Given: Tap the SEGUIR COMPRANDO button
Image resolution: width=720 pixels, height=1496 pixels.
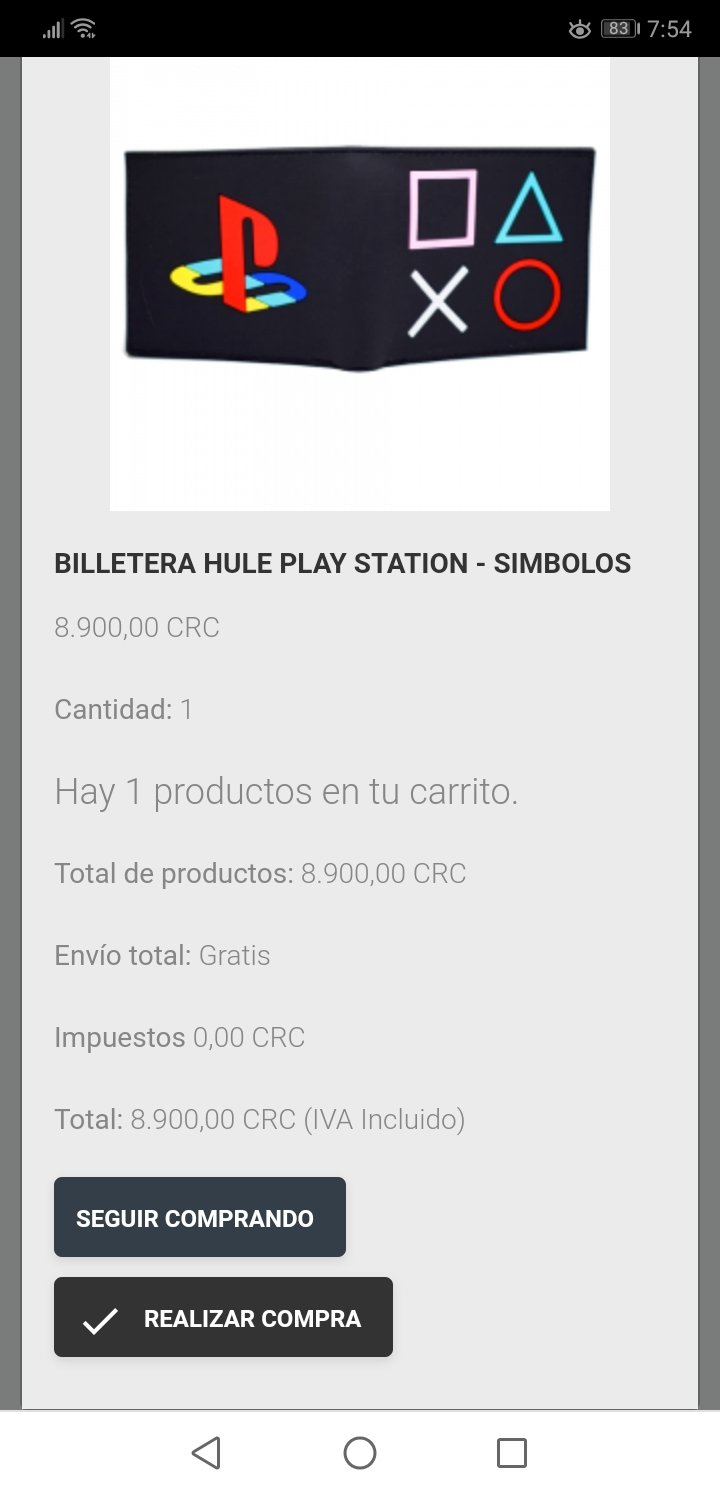Looking at the screenshot, I should pos(200,1217).
